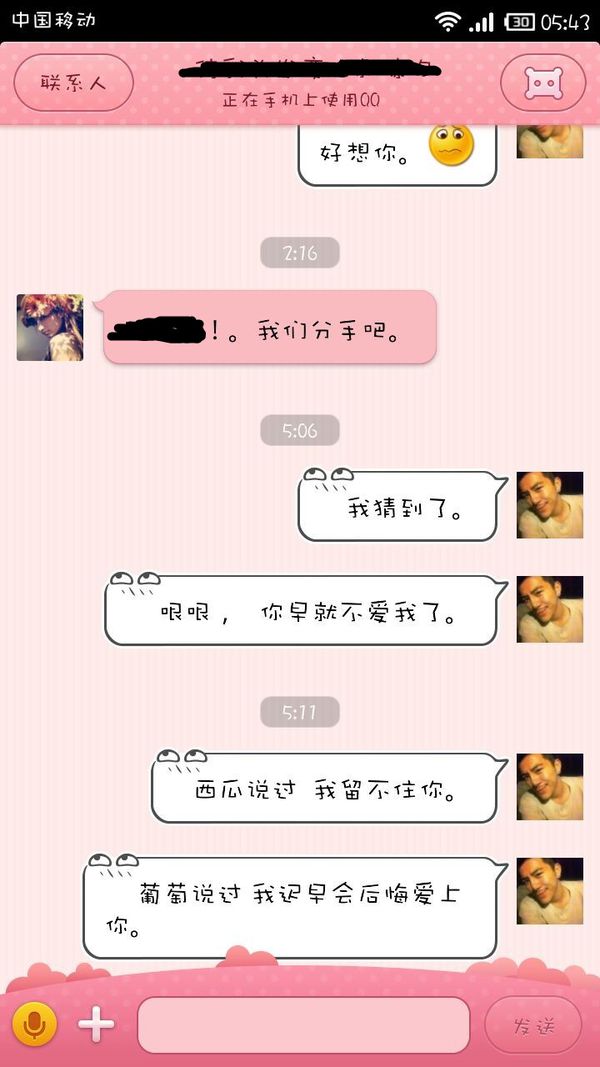Open the pig-face chat details button
This screenshot has width=600, height=1067.
[x=543, y=83]
